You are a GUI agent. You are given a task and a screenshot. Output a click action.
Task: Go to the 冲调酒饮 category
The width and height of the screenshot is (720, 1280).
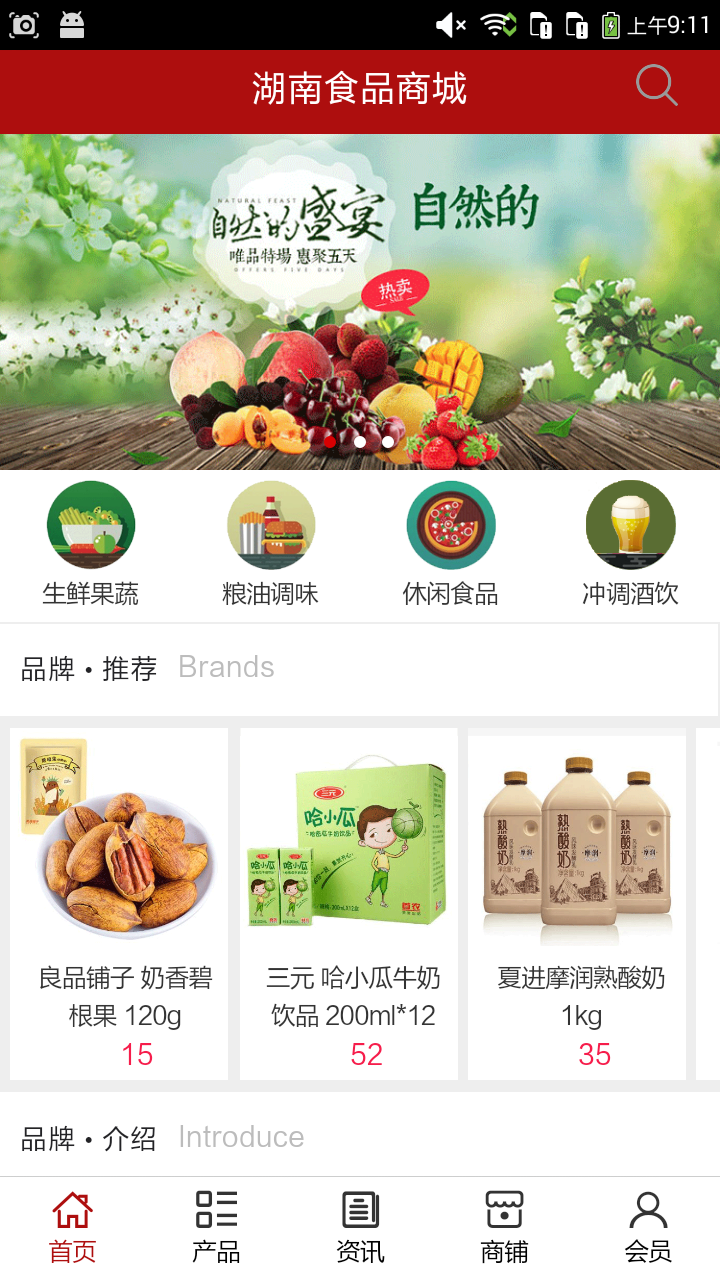630,543
